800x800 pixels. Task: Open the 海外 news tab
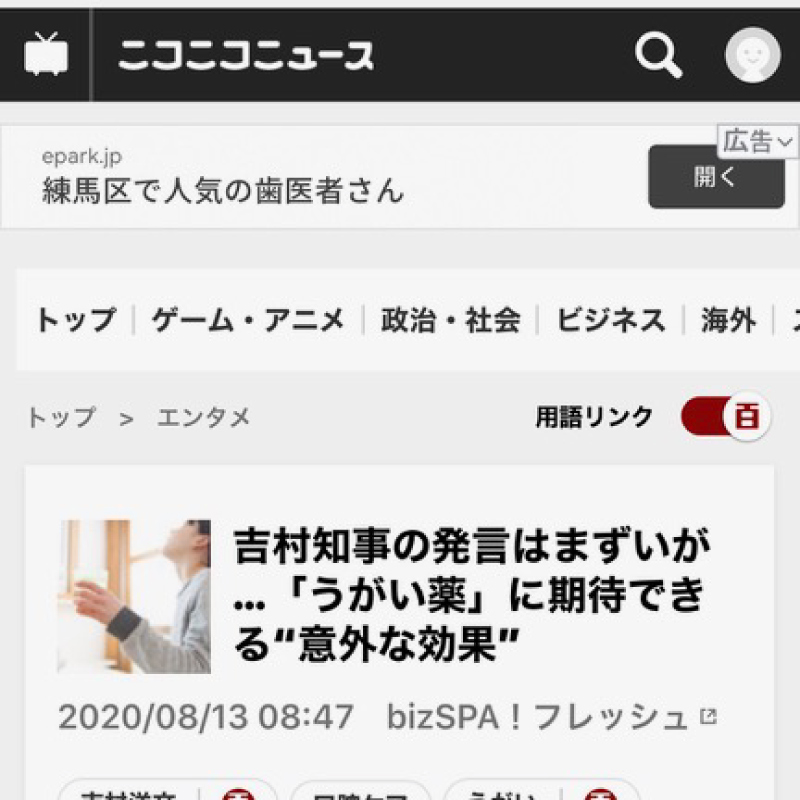pyautogui.click(x=728, y=320)
